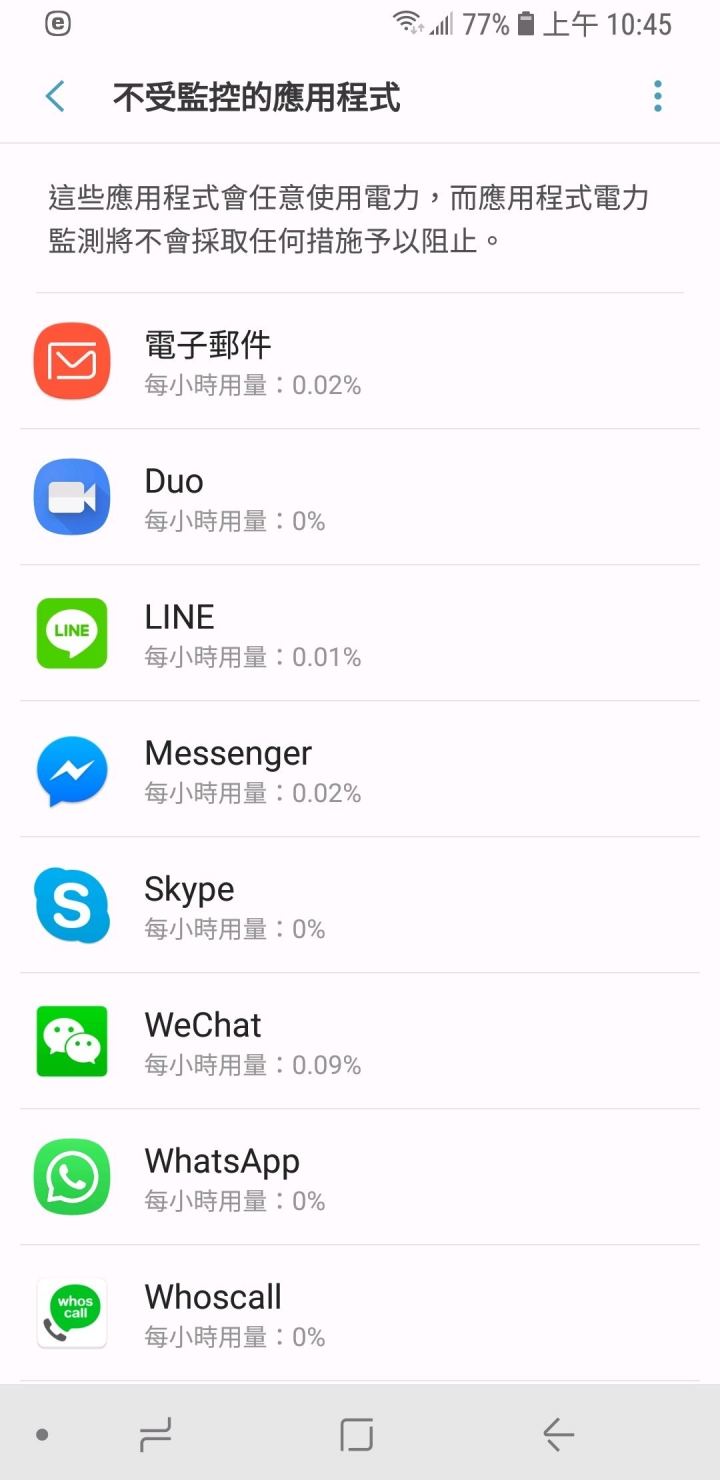The height and width of the screenshot is (1480, 720).
Task: Open recent apps from the navigation bar
Action: (x=156, y=1435)
